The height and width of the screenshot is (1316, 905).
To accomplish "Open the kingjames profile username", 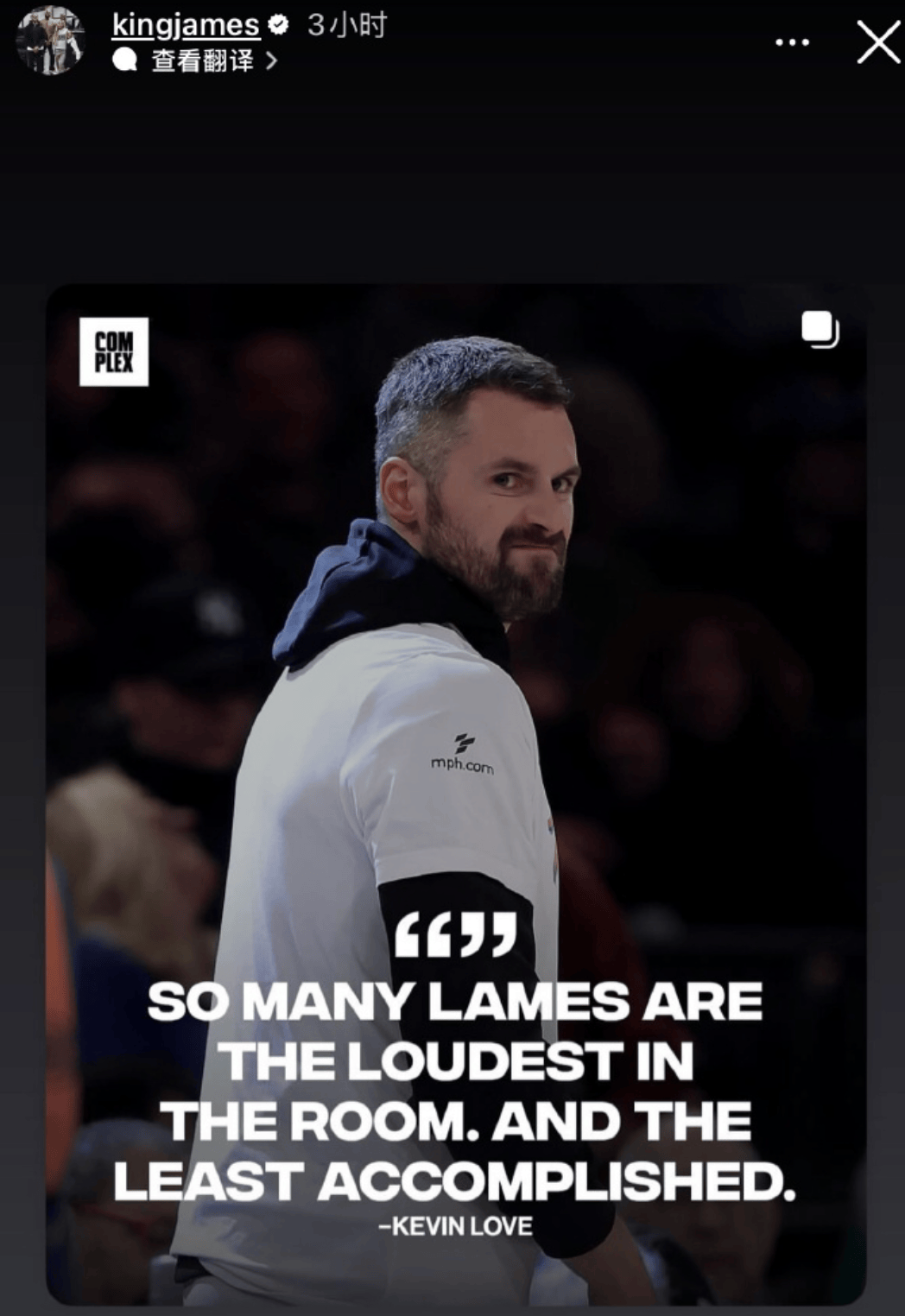I will point(186,25).
